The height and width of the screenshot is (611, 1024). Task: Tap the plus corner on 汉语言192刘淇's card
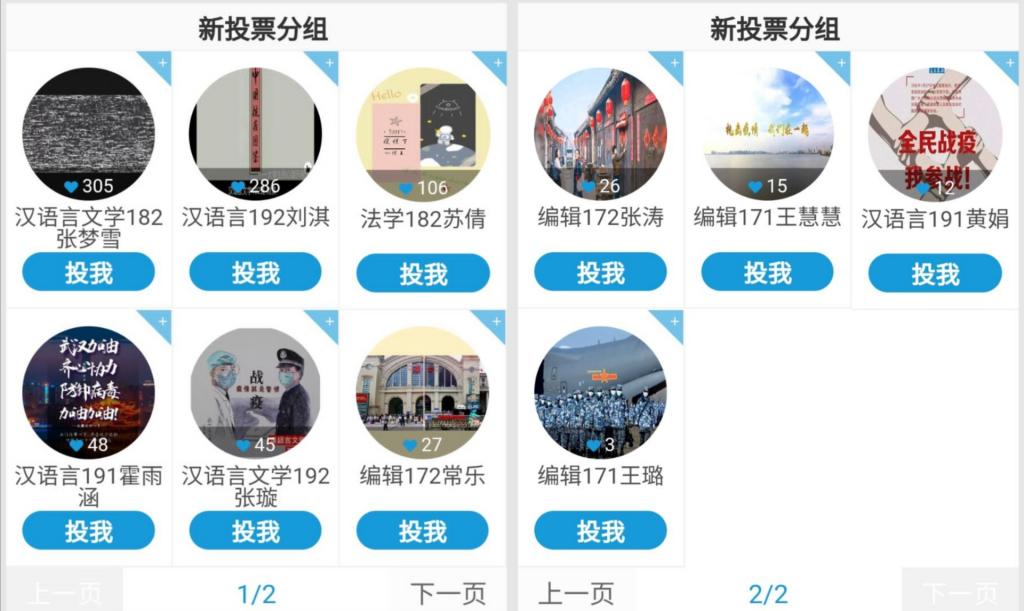click(x=329, y=62)
